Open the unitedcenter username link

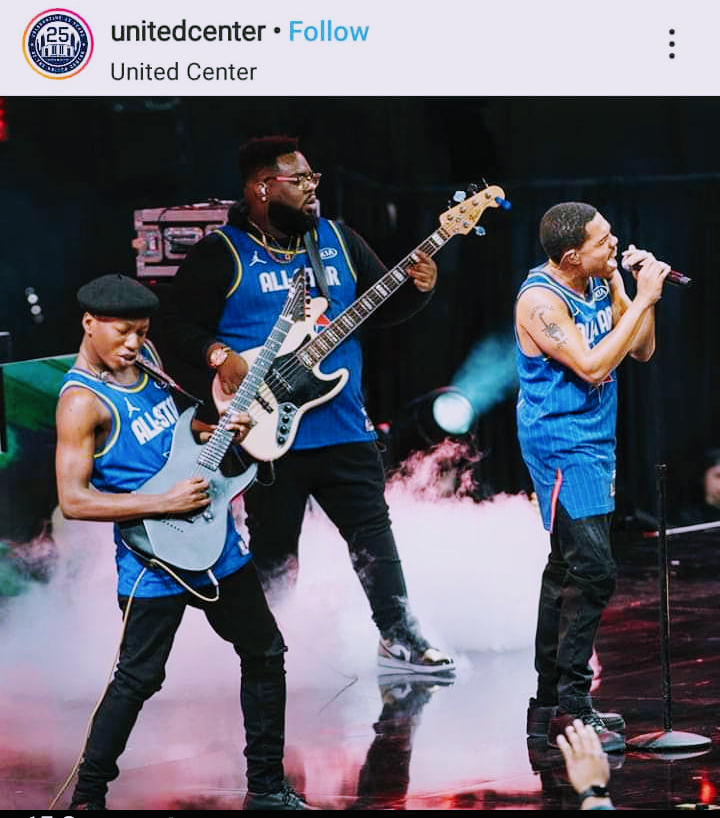click(x=188, y=31)
